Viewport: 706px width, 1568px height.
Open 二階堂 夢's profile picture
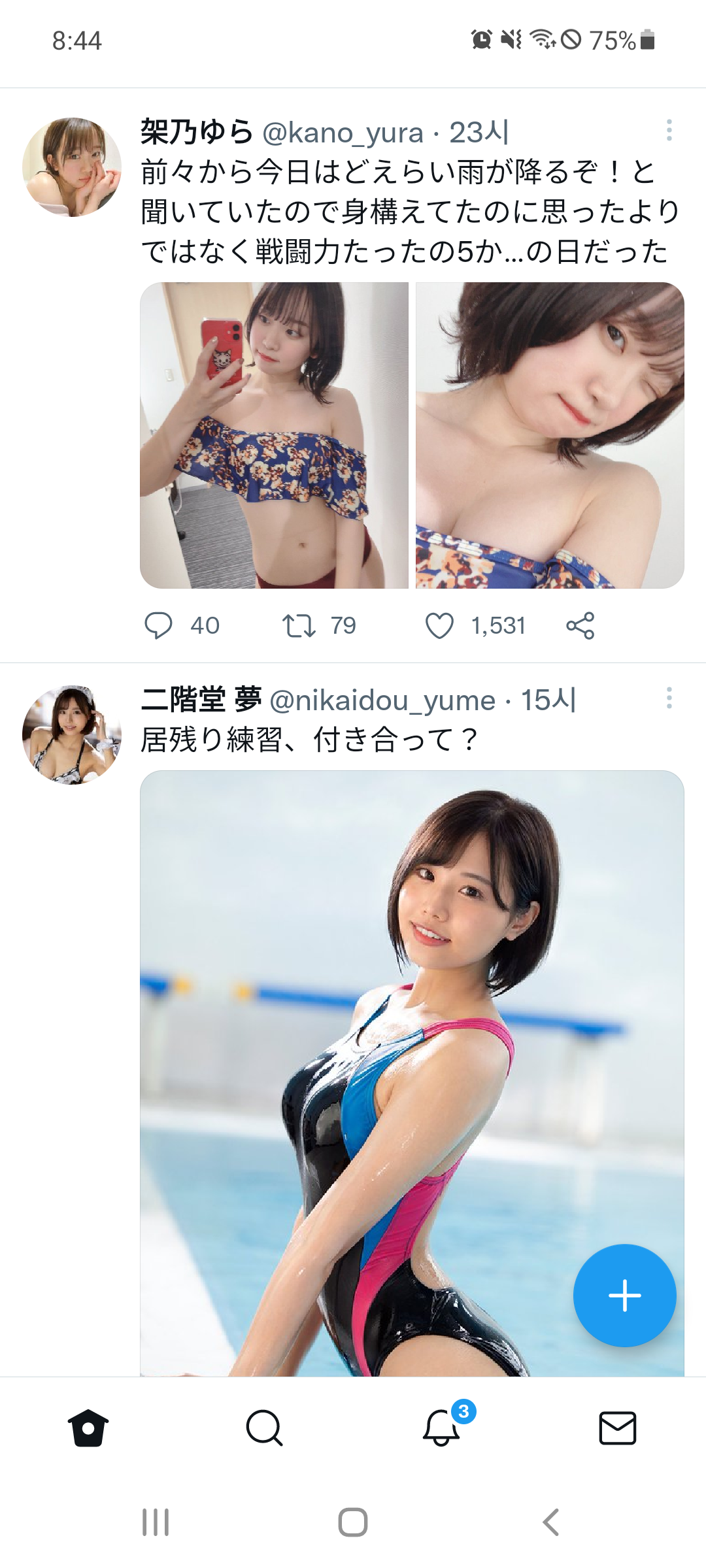pos(72,734)
